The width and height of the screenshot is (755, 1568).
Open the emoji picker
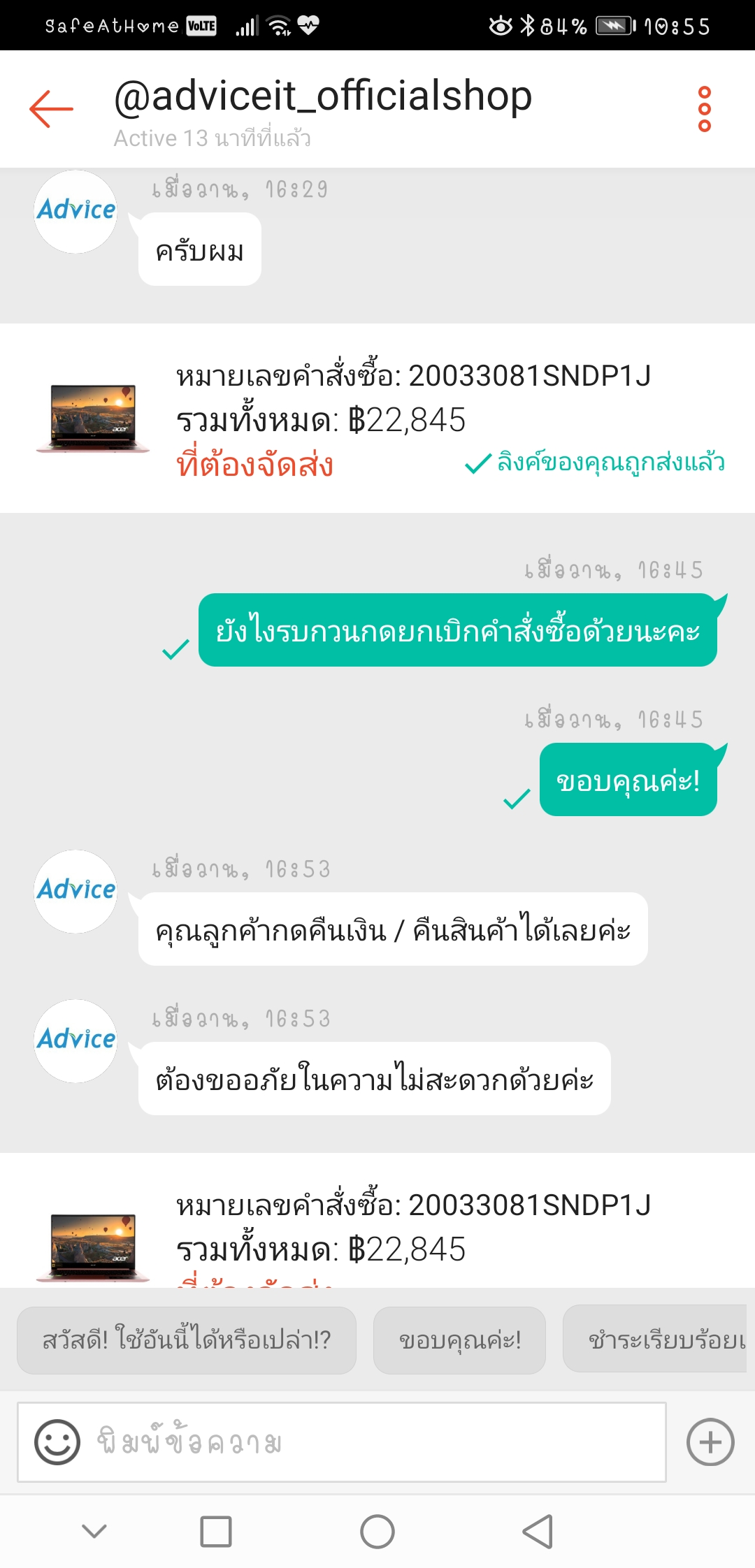[x=57, y=1442]
